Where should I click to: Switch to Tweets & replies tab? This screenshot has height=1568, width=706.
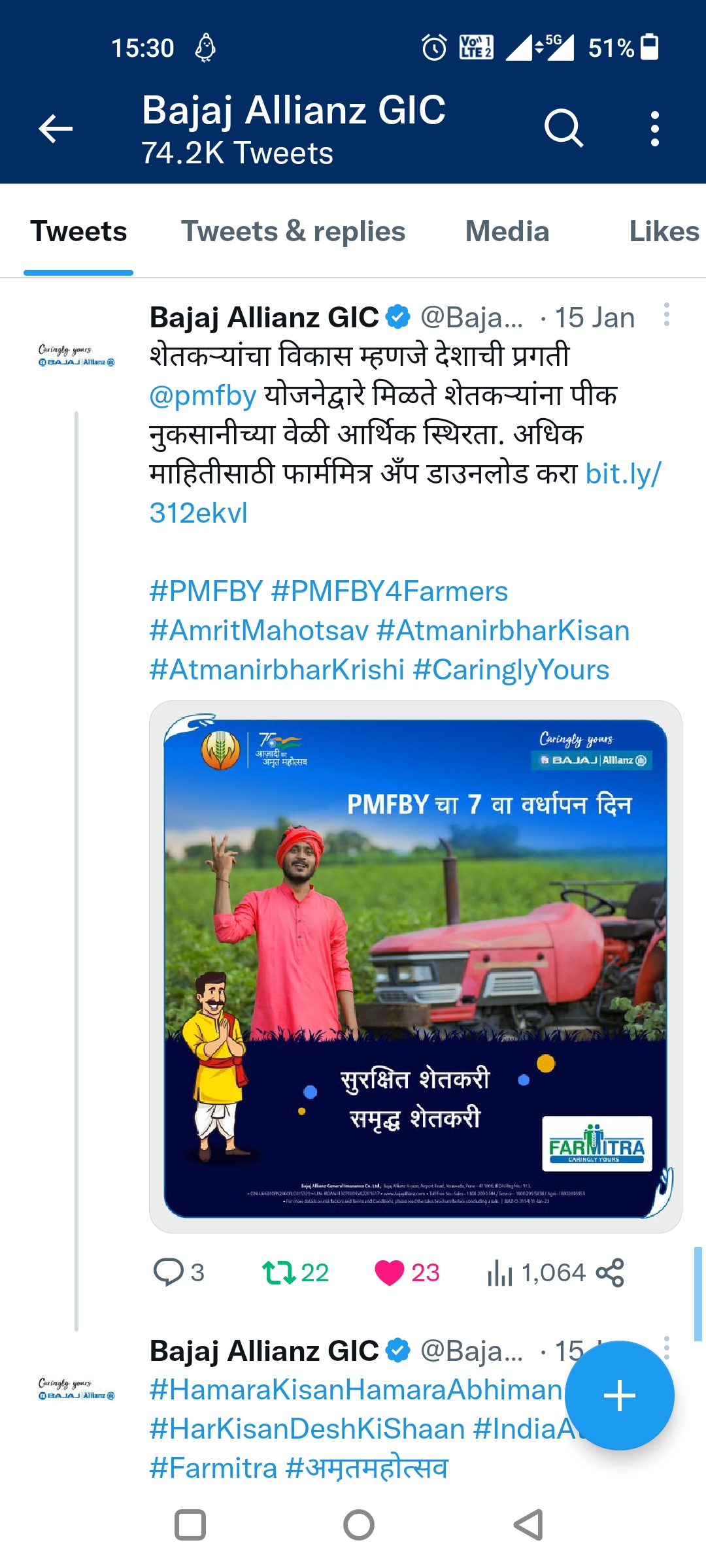[293, 231]
